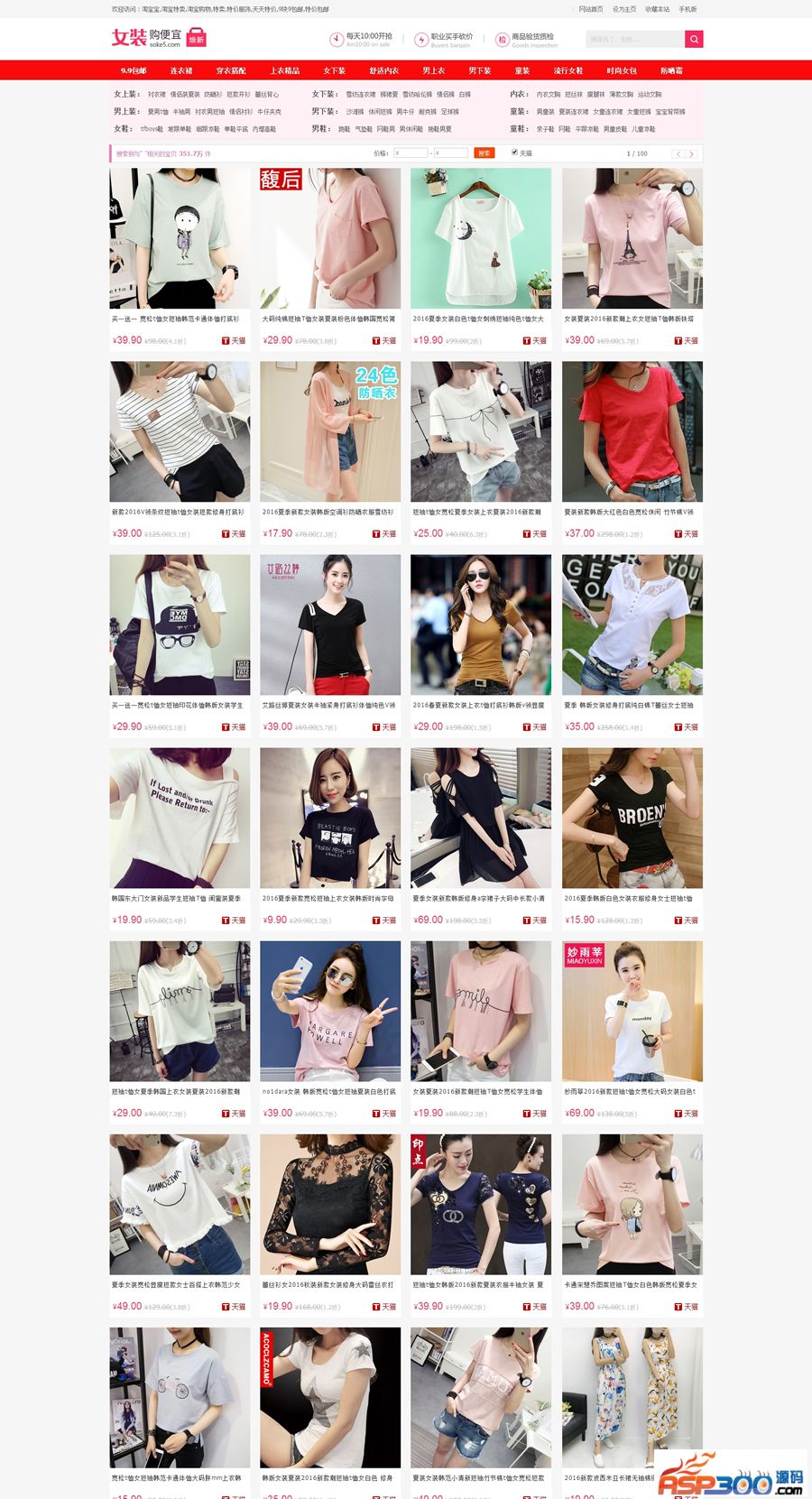This screenshot has width=812, height=1499.
Task: Open the black BROENY tee product
Action: point(632,818)
